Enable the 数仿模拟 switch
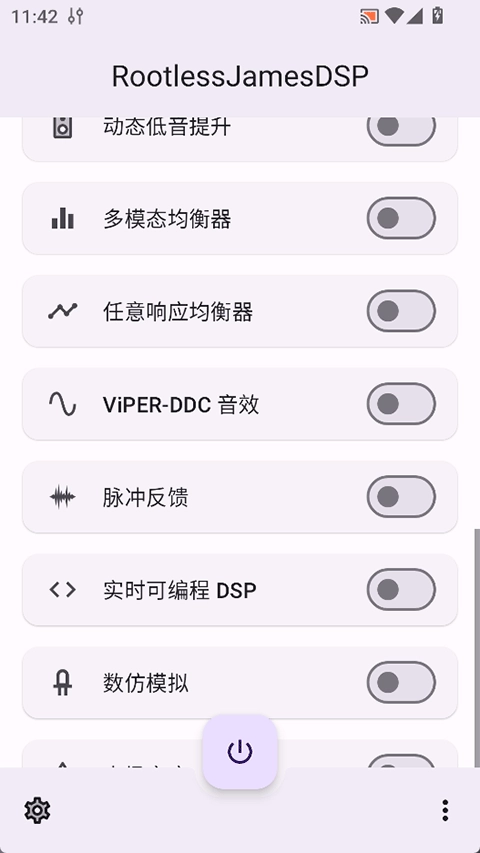The height and width of the screenshot is (853, 480). 401,682
